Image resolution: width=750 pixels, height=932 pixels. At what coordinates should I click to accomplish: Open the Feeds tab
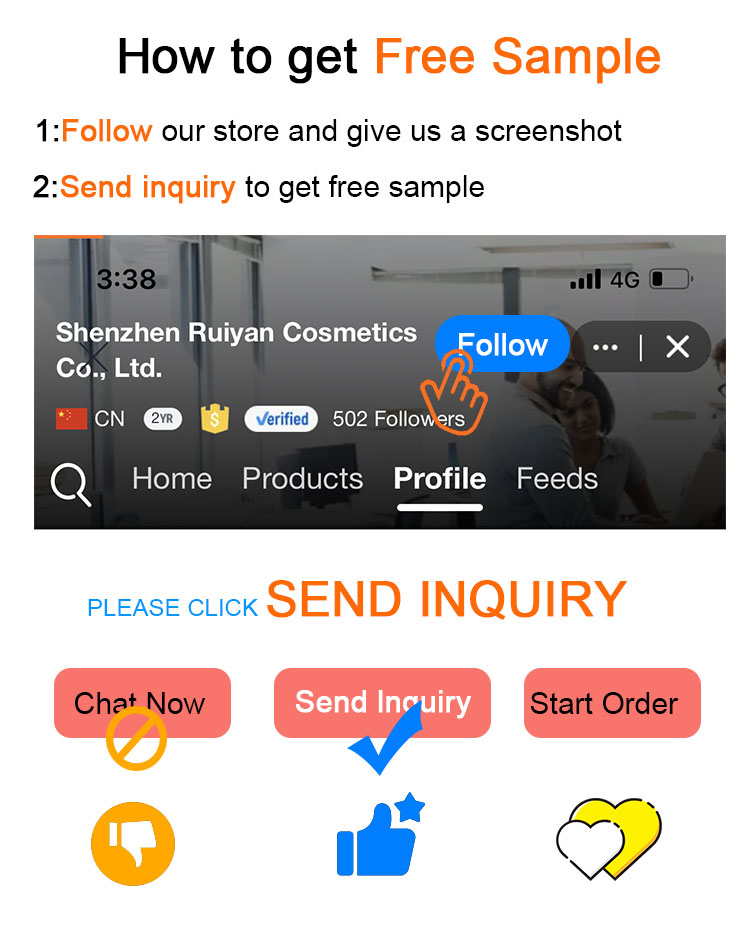pyautogui.click(x=556, y=480)
